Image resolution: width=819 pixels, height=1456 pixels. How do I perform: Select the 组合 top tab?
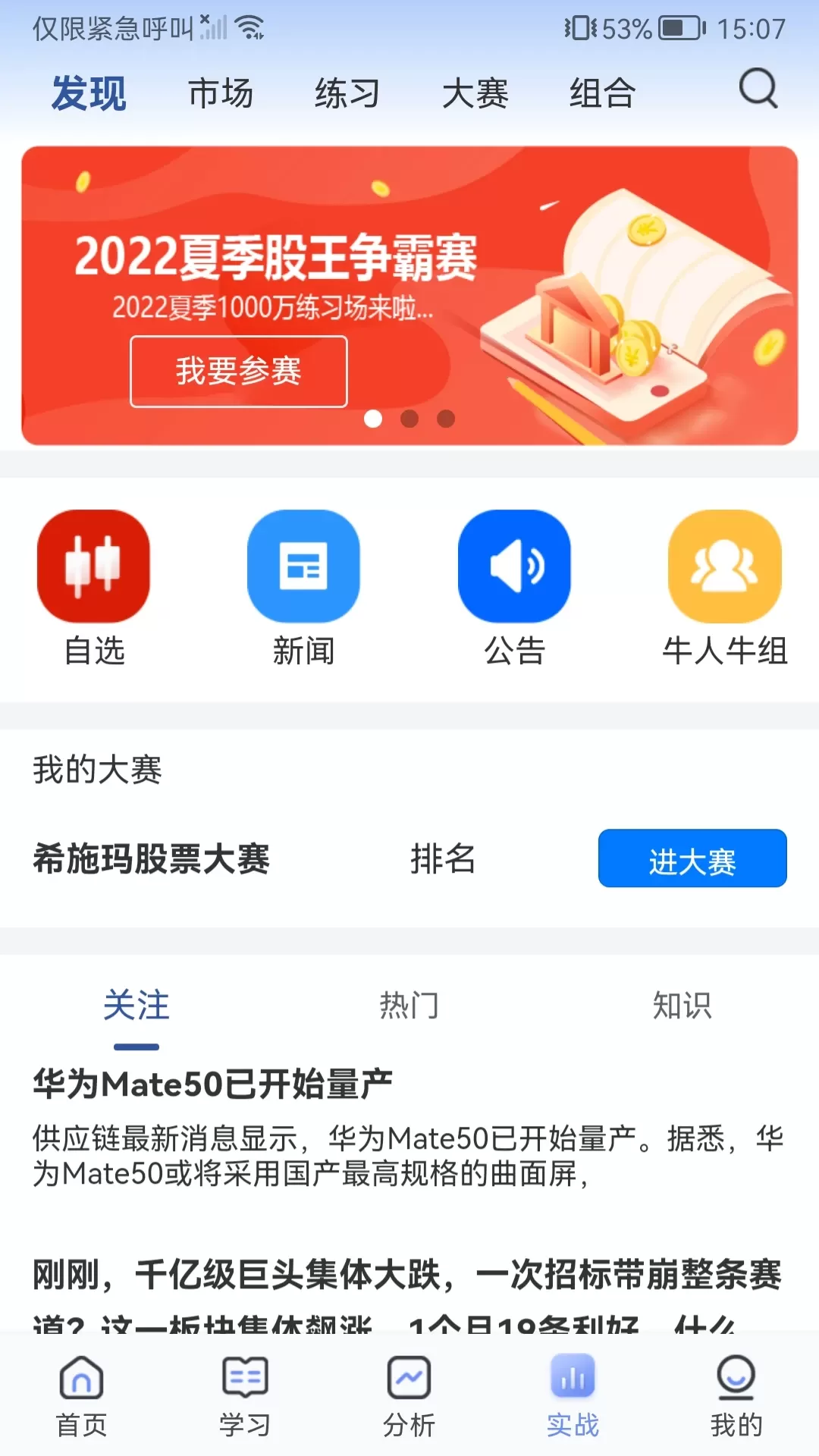point(603,94)
